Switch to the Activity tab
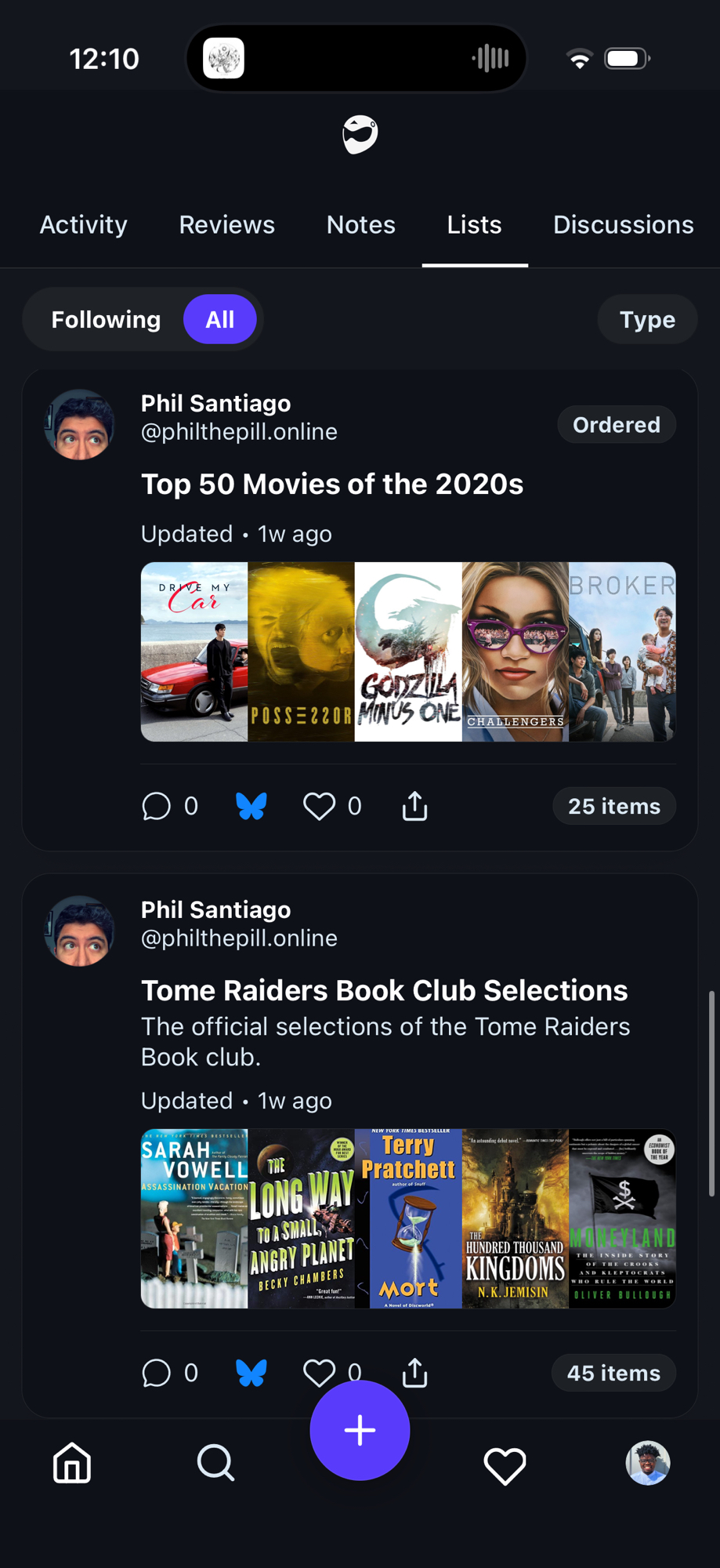The width and height of the screenshot is (720, 1568). point(84,225)
